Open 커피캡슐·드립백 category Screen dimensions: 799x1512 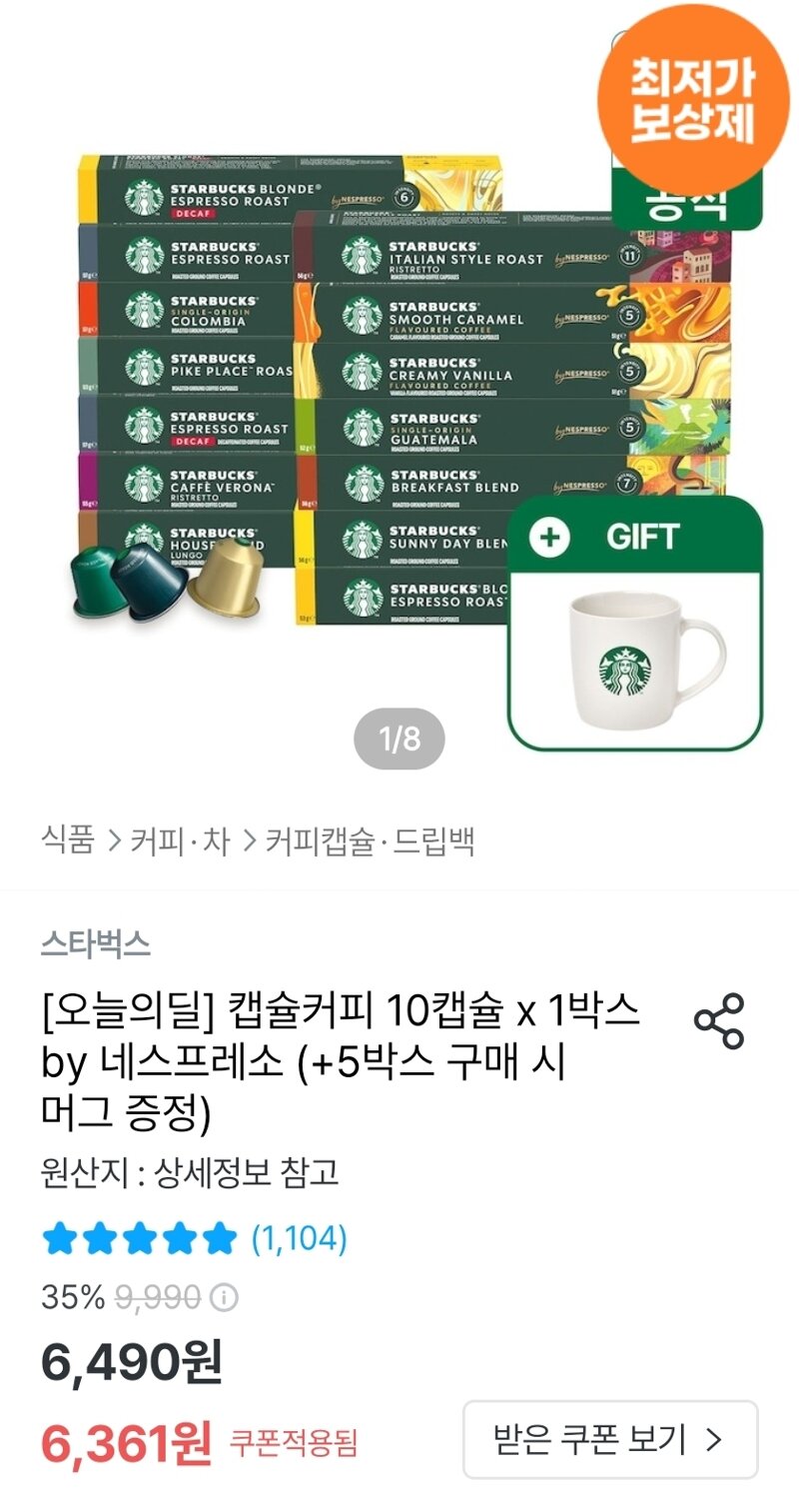pyautogui.click(x=370, y=840)
